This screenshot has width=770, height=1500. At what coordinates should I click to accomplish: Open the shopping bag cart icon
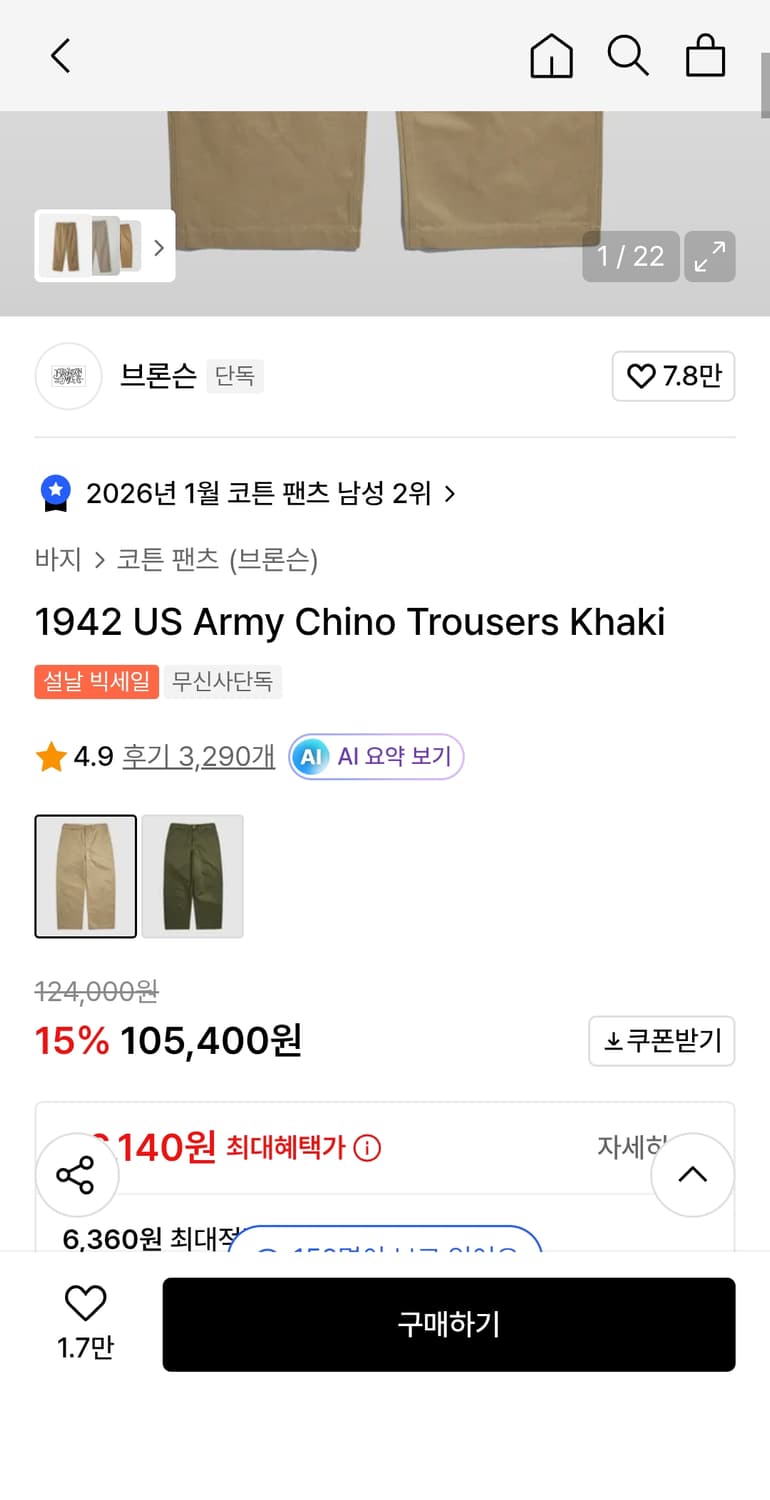pos(706,56)
